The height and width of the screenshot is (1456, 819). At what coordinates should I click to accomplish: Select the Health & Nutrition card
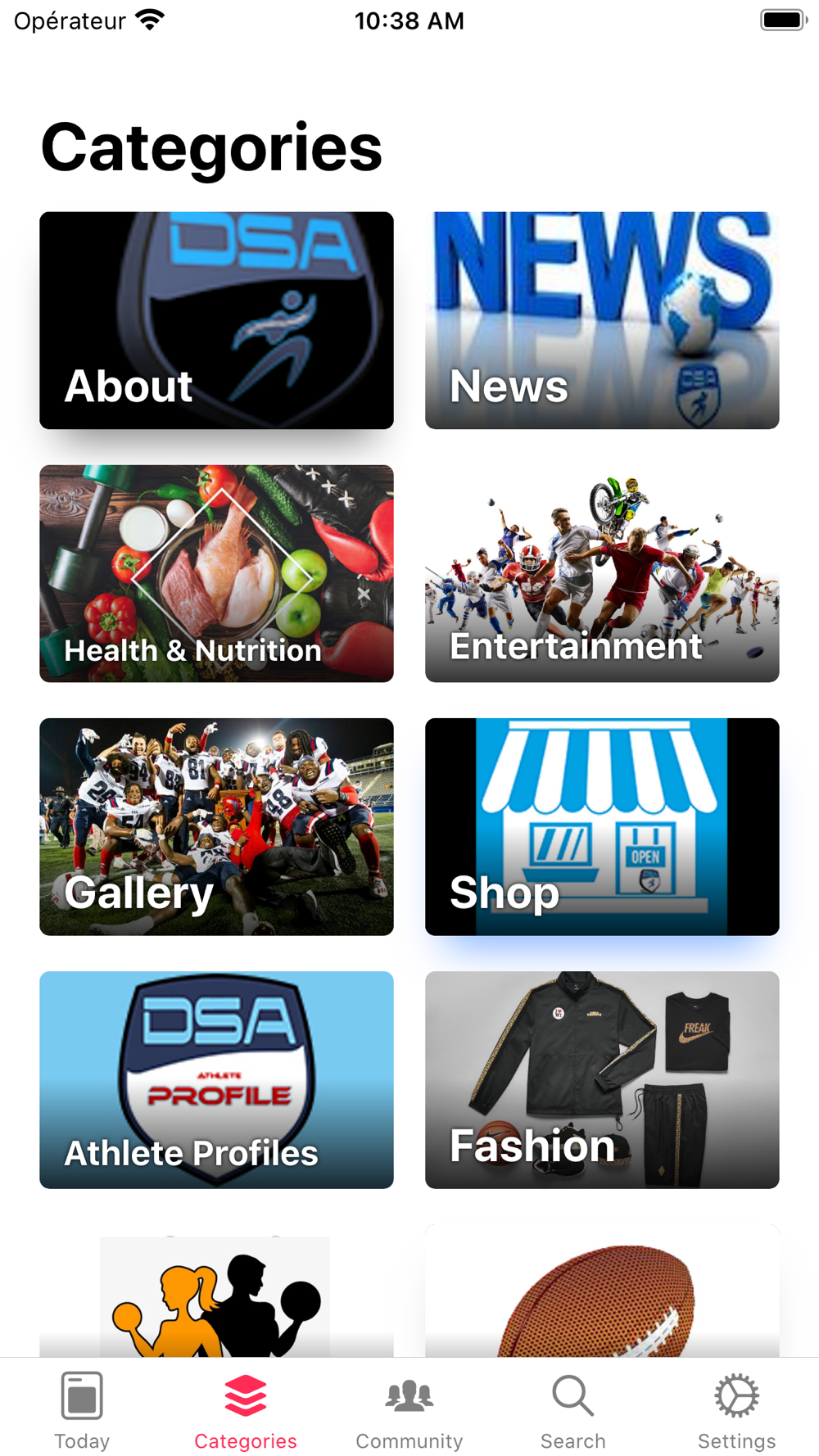pos(216,573)
